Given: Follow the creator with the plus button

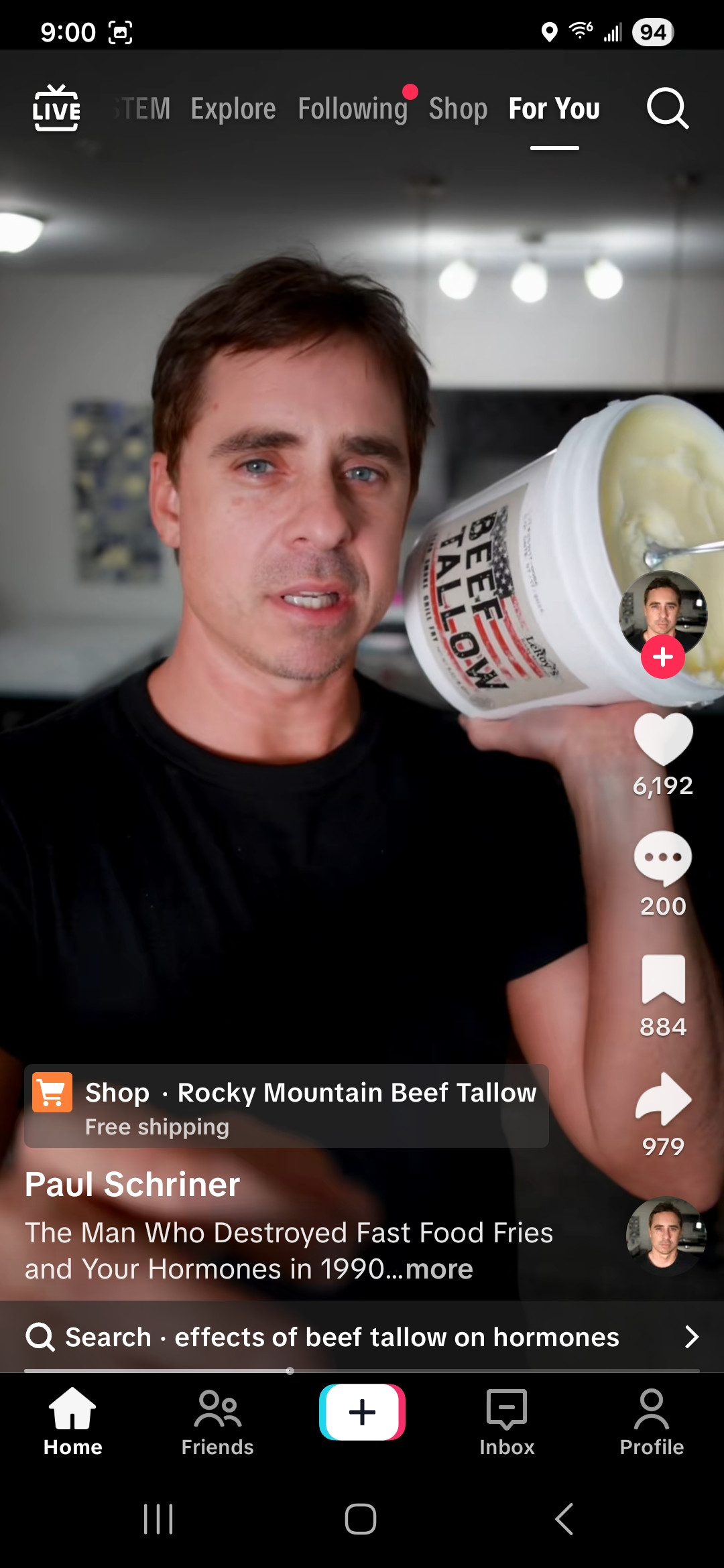Looking at the screenshot, I should pos(662,657).
